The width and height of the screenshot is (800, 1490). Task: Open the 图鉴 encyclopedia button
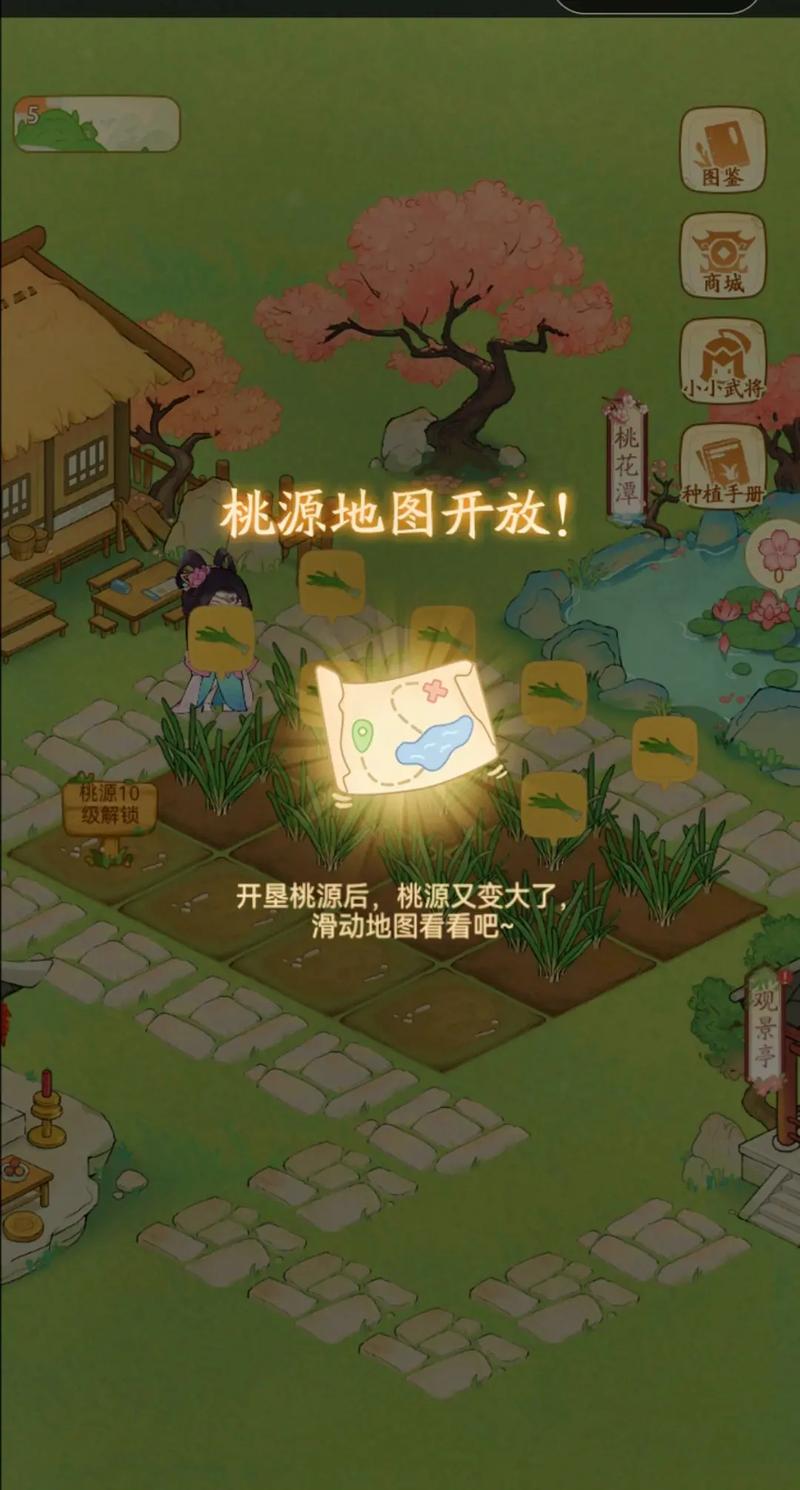pos(722,150)
